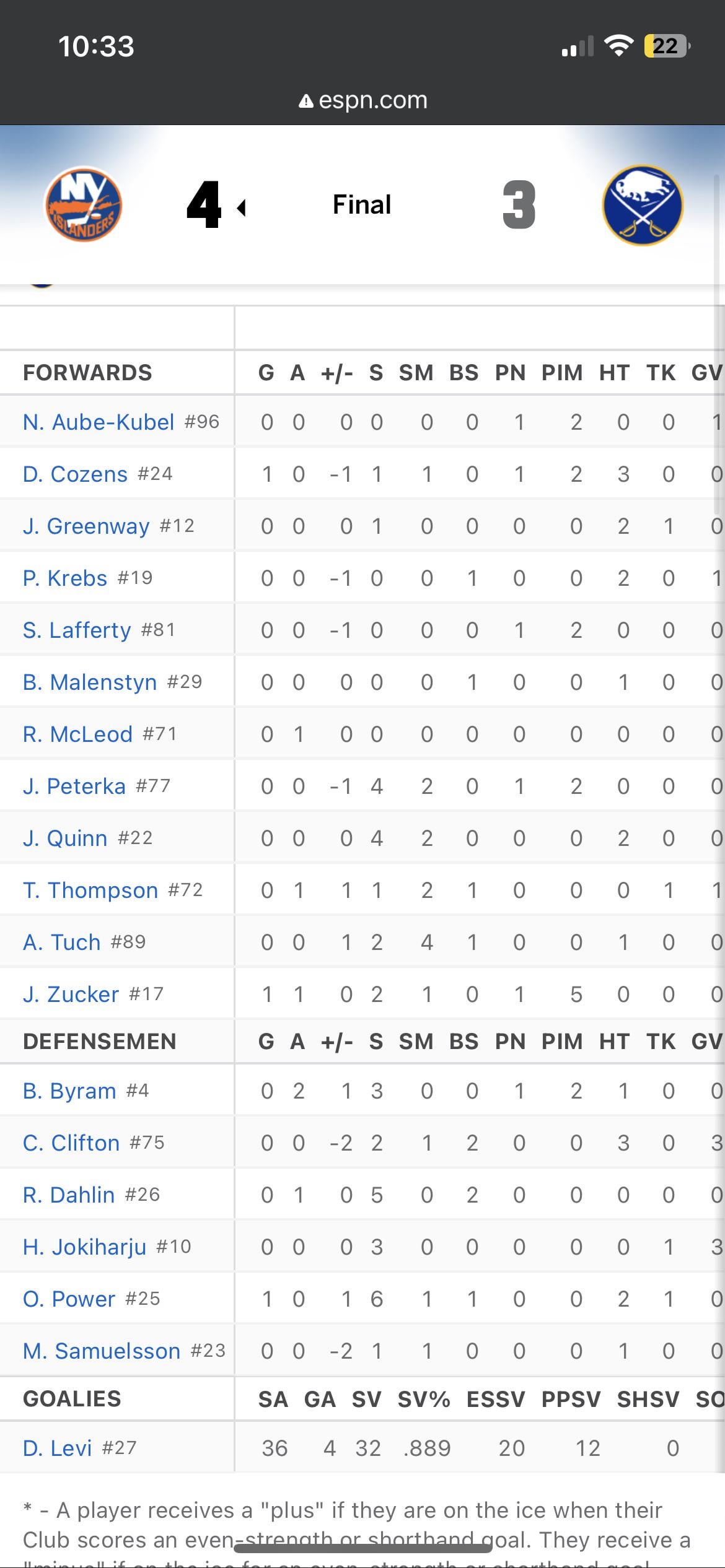The width and height of the screenshot is (725, 1568).
Task: View C. Clifton player profile
Action: 71,1143
